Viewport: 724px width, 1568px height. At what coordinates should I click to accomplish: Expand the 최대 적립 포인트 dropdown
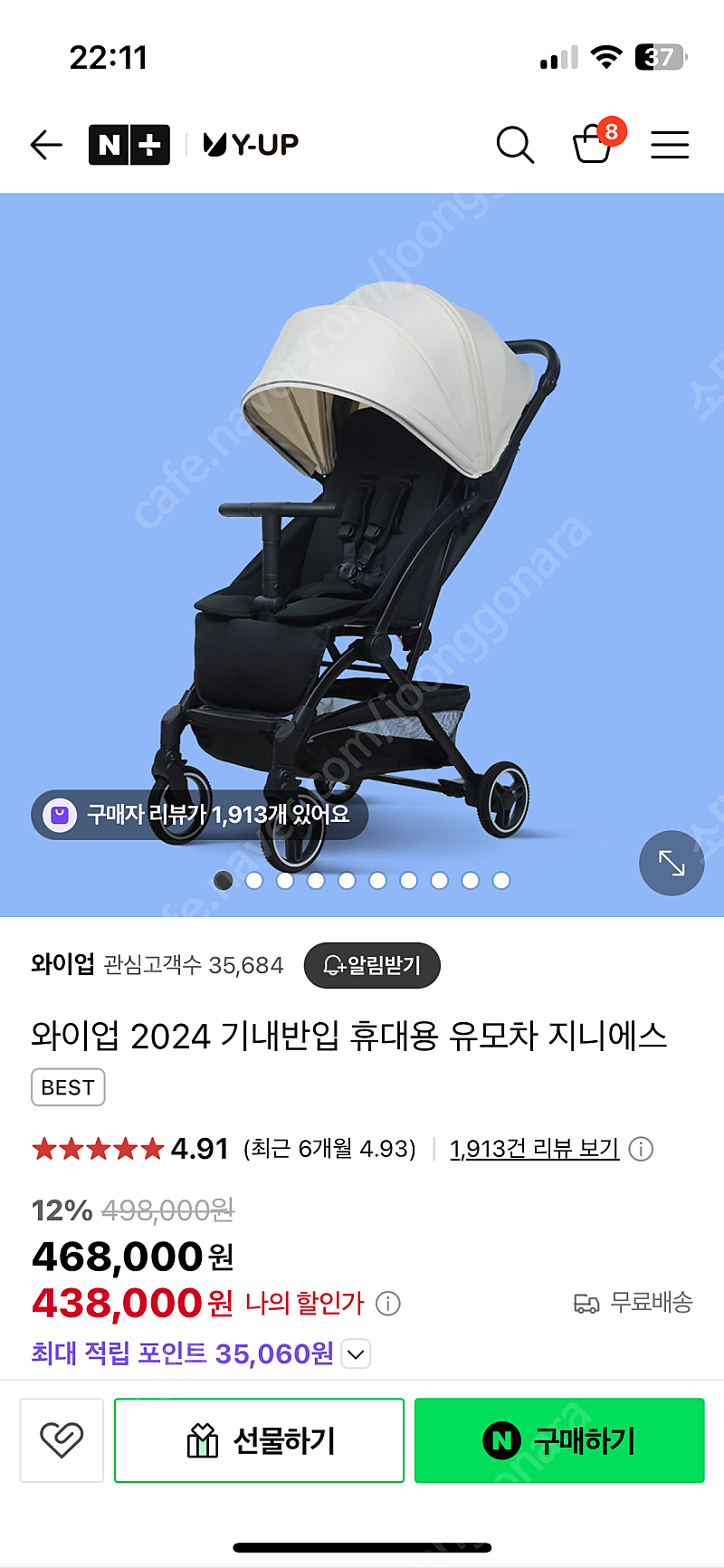pos(357,1354)
